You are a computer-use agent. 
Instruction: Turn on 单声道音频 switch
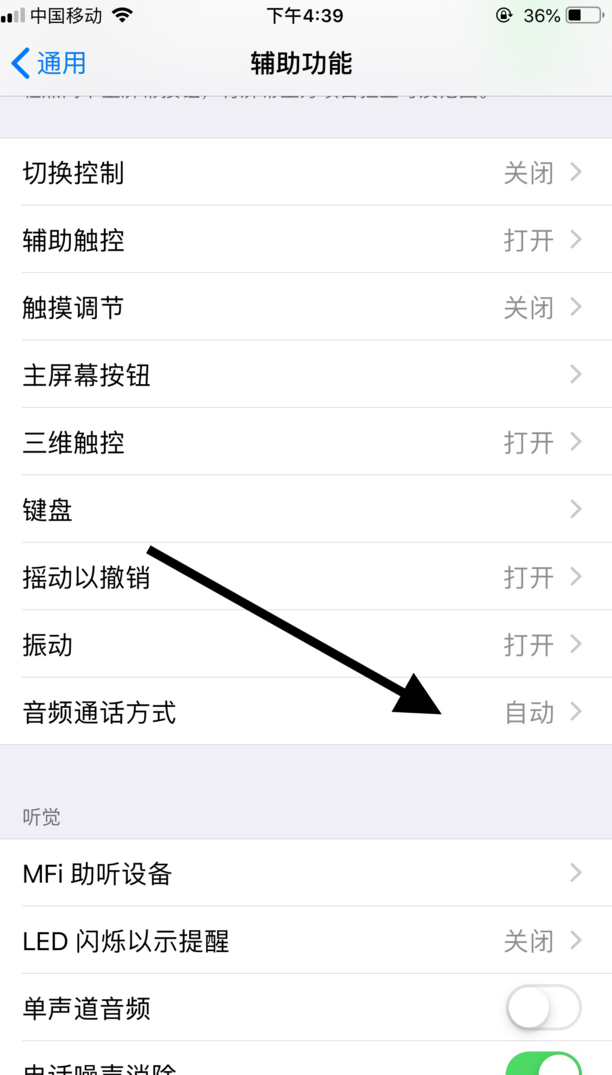(543, 1008)
